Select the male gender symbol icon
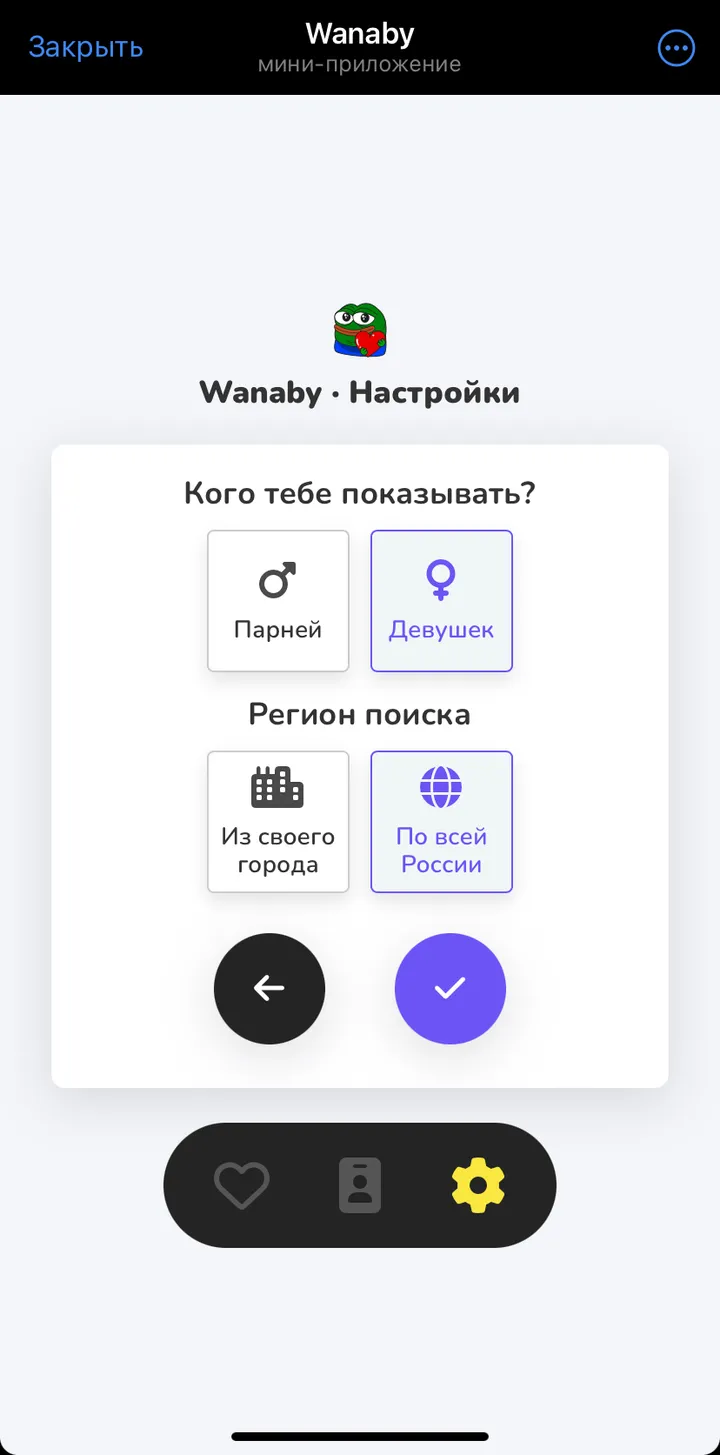The image size is (720, 1455). (x=278, y=577)
